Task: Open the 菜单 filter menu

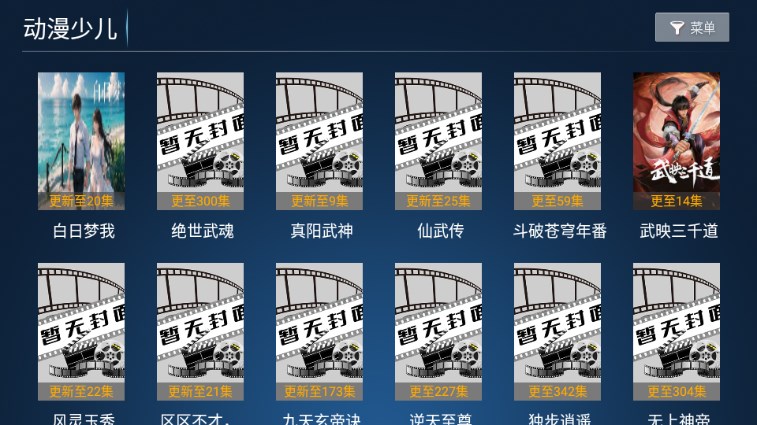Action: point(692,28)
